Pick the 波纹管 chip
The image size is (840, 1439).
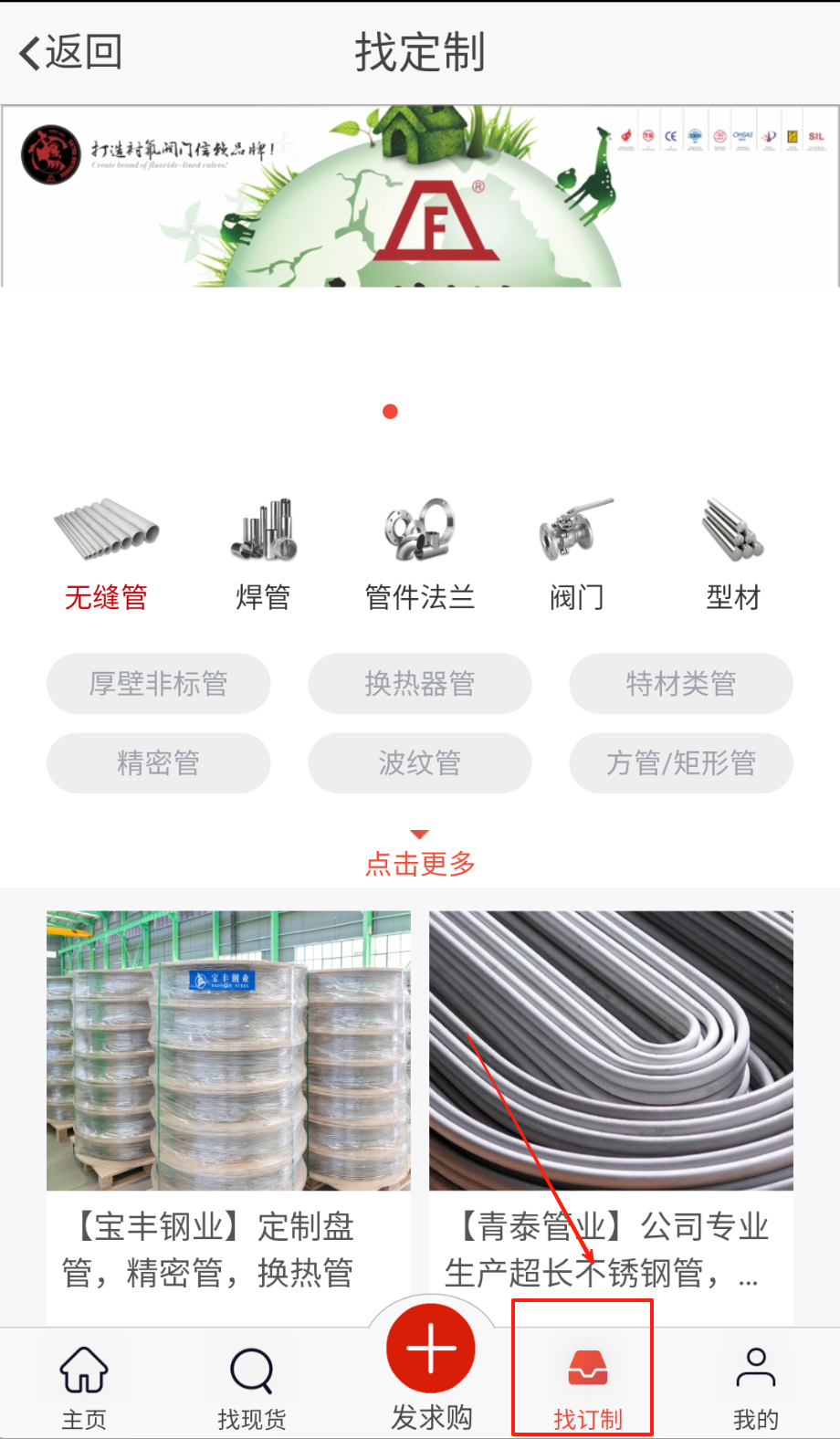coord(419,762)
